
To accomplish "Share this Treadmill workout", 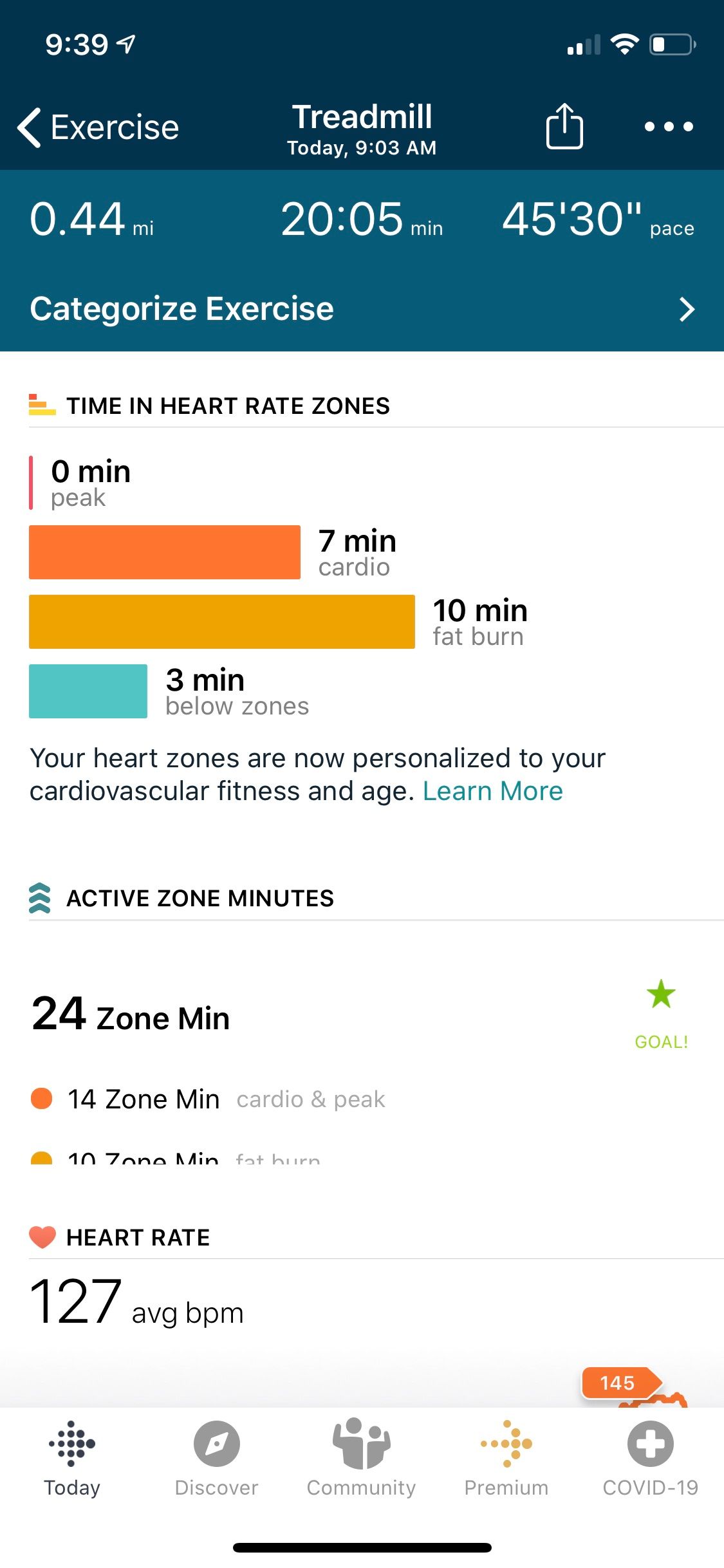I will (564, 126).
